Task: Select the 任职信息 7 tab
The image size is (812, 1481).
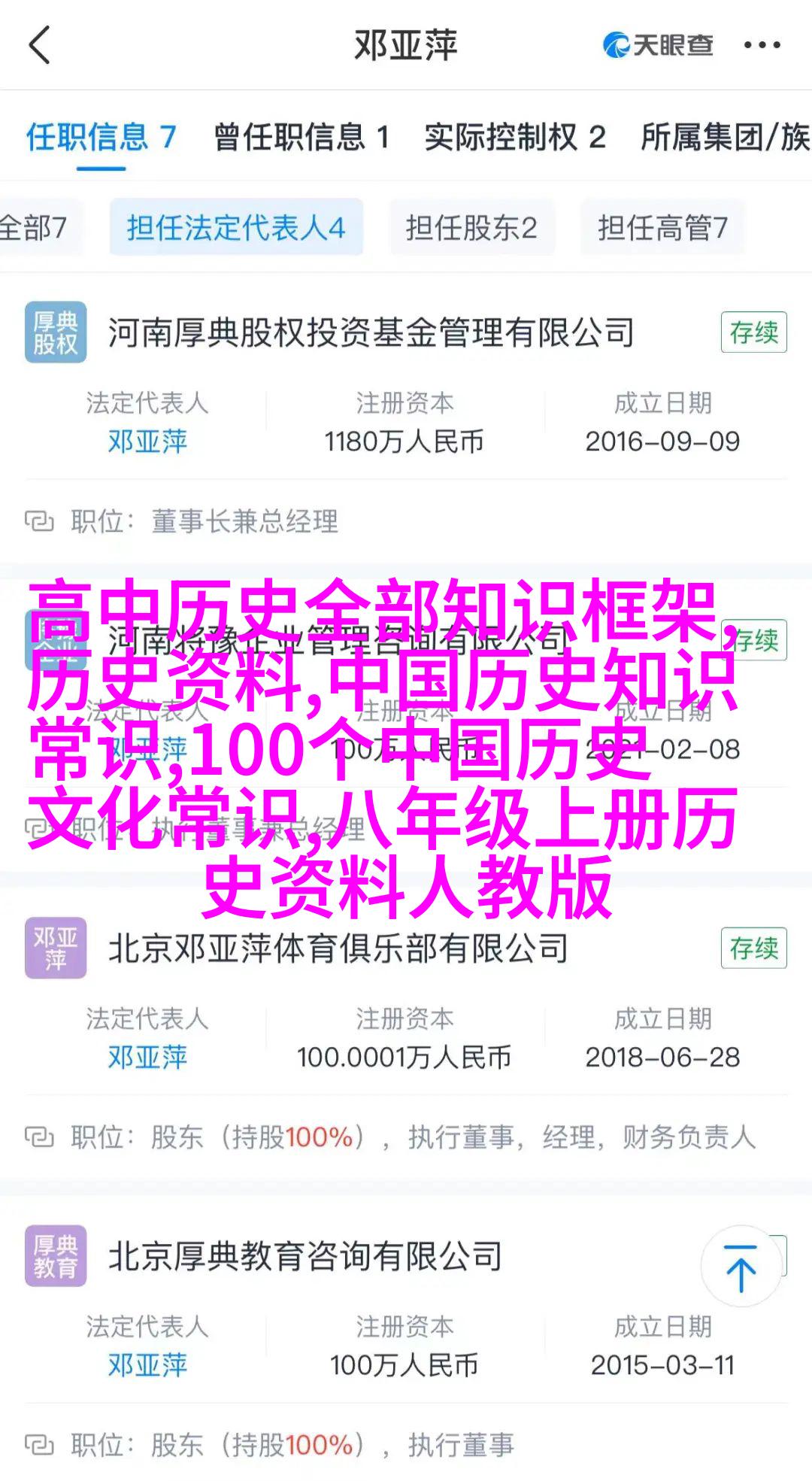Action: click(x=101, y=137)
